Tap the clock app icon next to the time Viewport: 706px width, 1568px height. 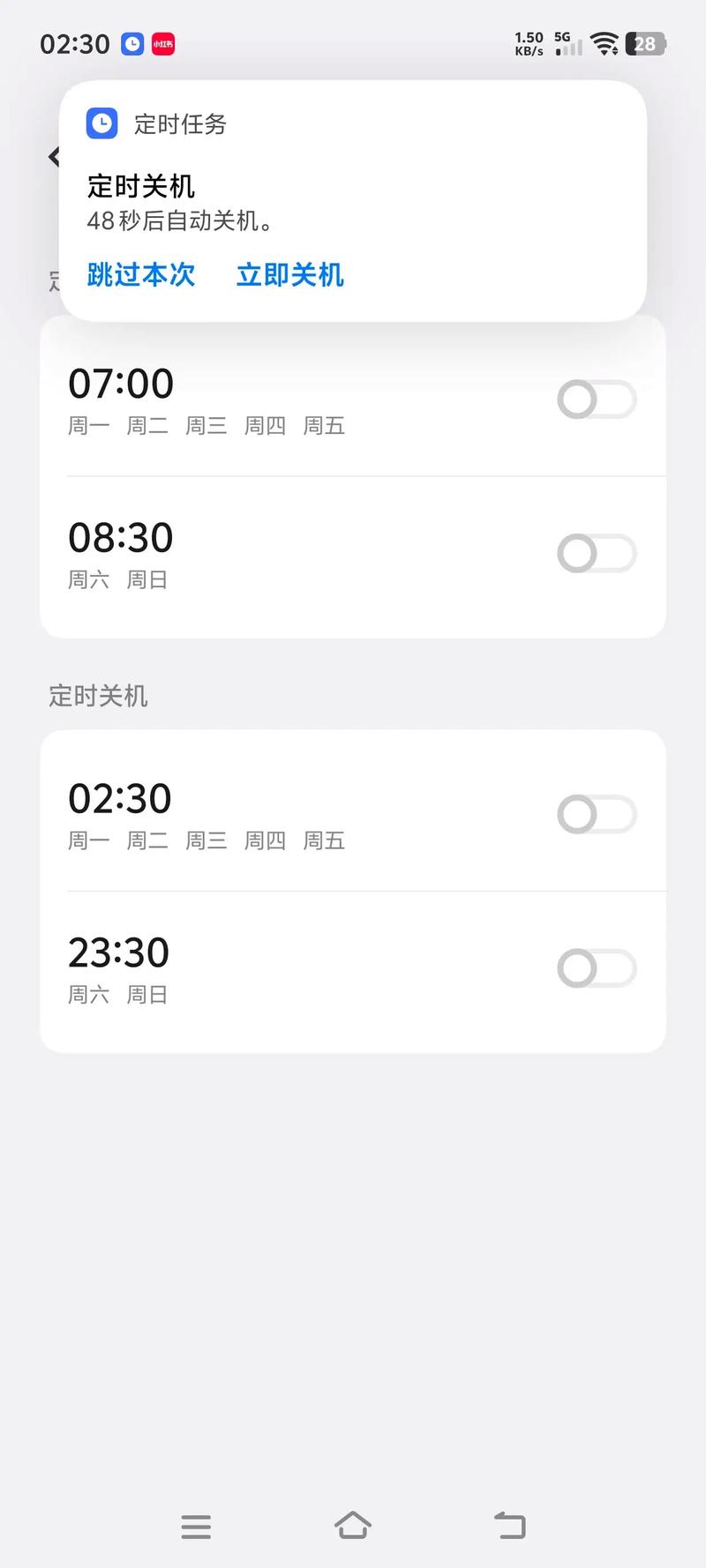tap(132, 43)
